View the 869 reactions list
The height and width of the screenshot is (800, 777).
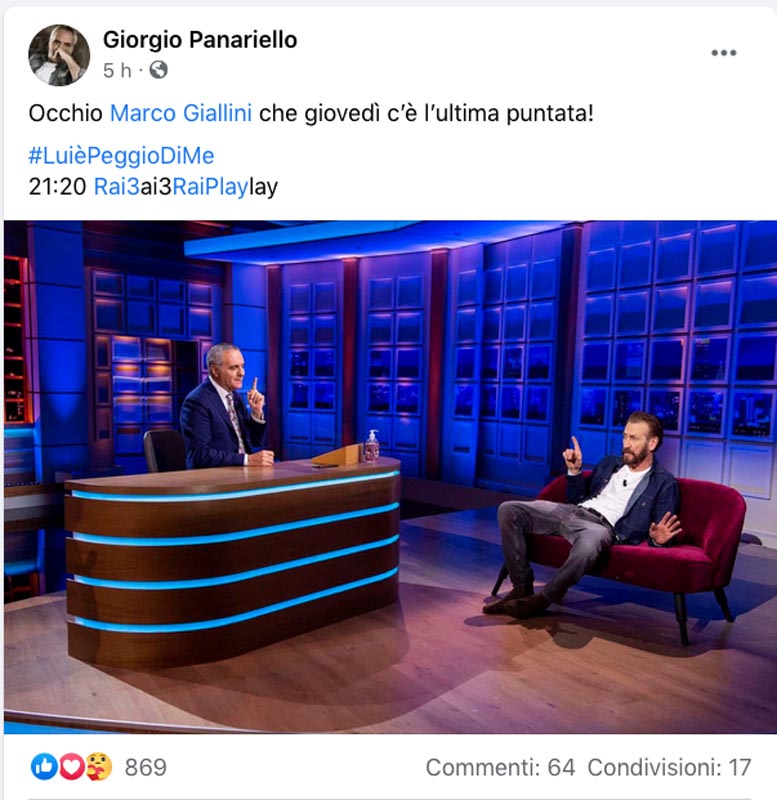(x=99, y=767)
